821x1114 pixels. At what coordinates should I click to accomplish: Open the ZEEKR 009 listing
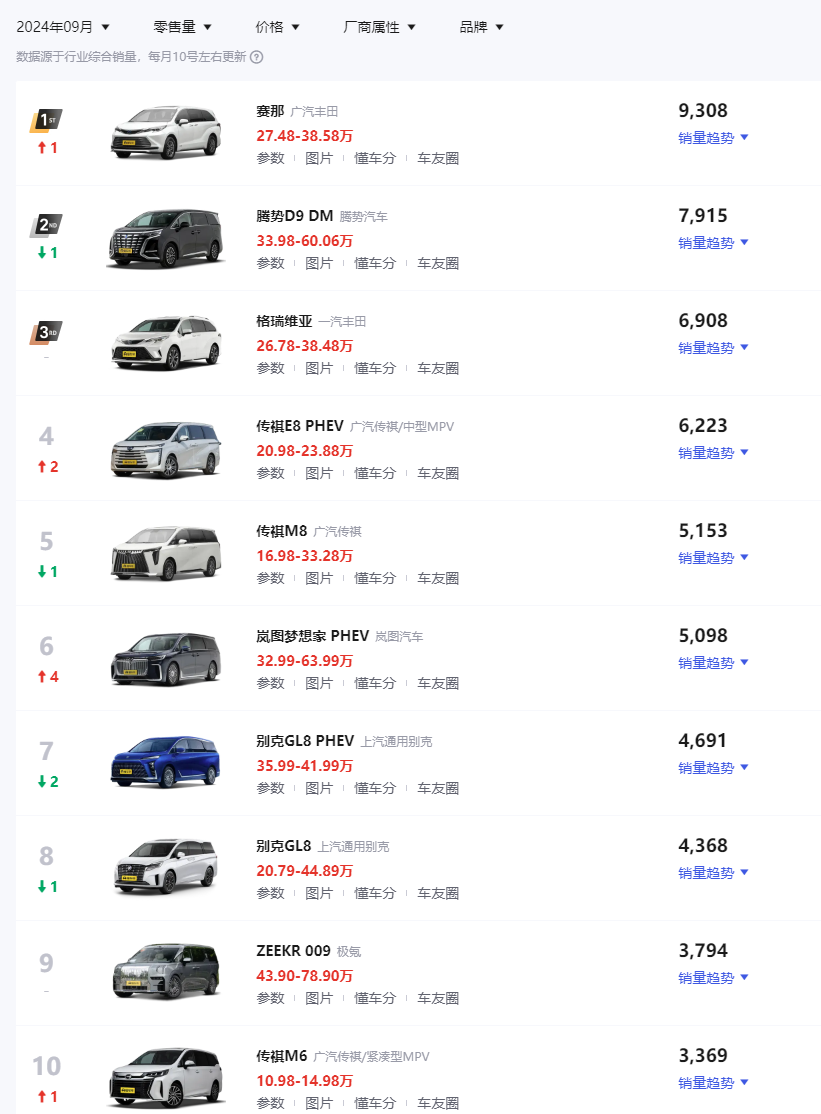coord(293,951)
